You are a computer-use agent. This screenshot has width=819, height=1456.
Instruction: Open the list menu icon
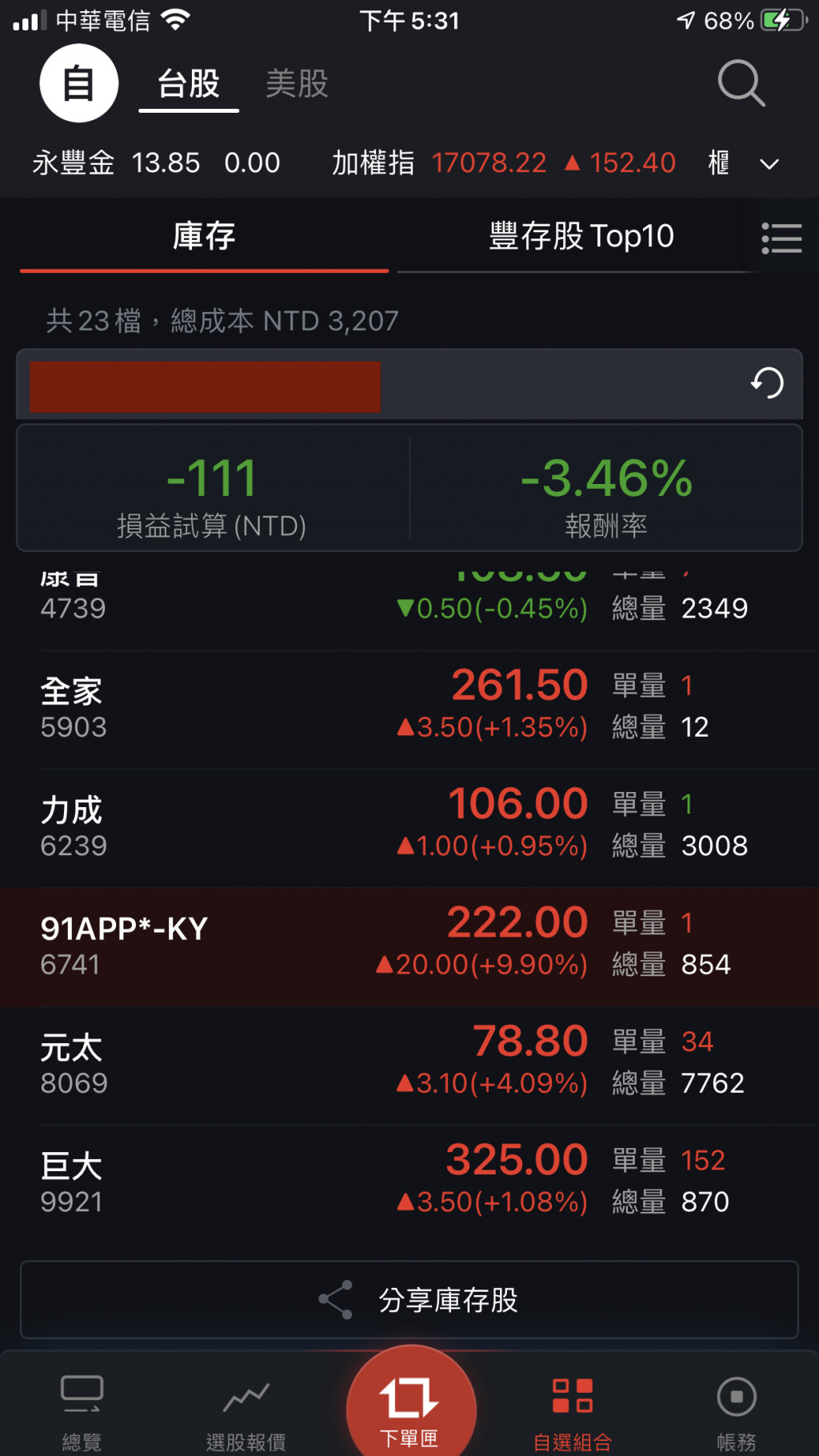781,238
